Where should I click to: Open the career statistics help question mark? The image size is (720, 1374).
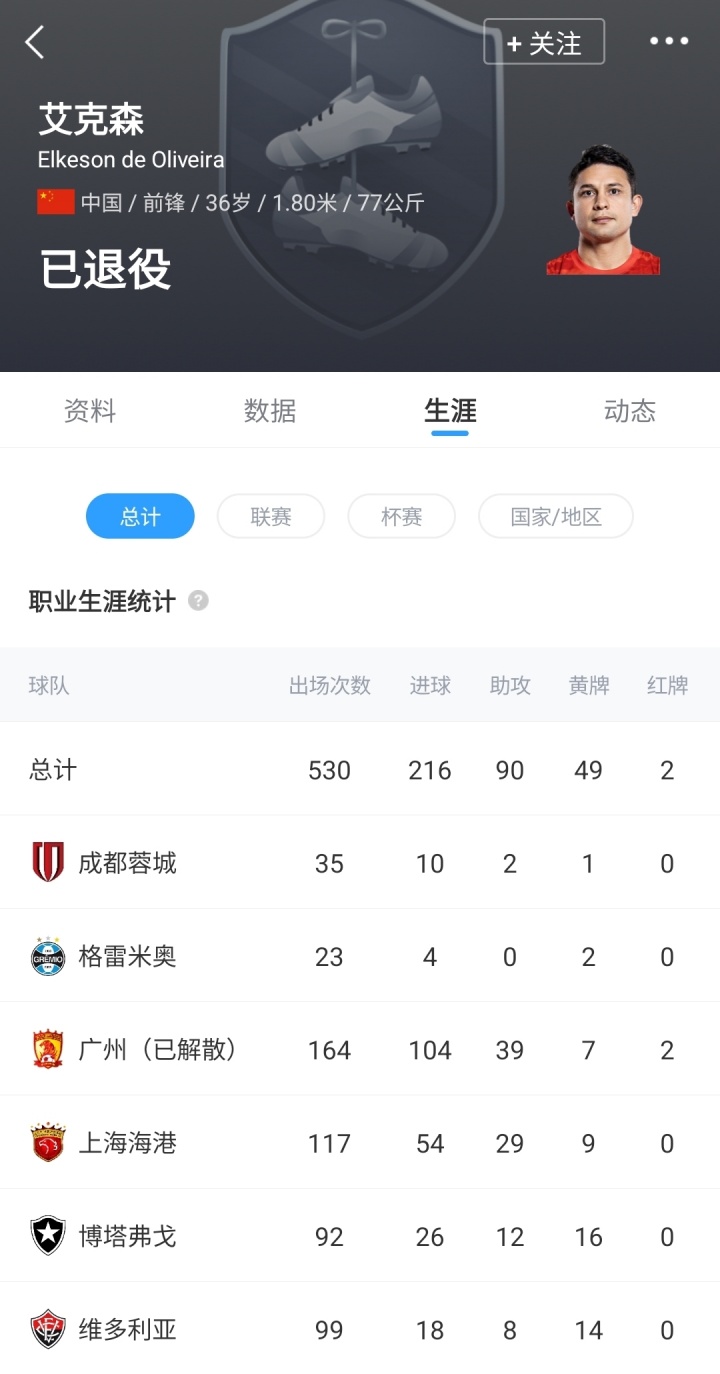(x=199, y=601)
